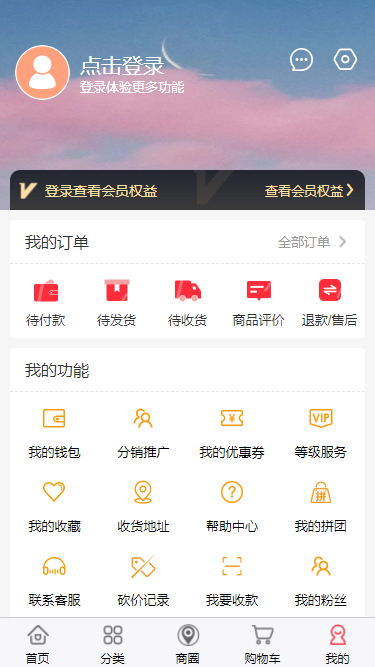This screenshot has height=667, width=375.
Task: Open 等级服务 VIP level service
Action: [321, 433]
